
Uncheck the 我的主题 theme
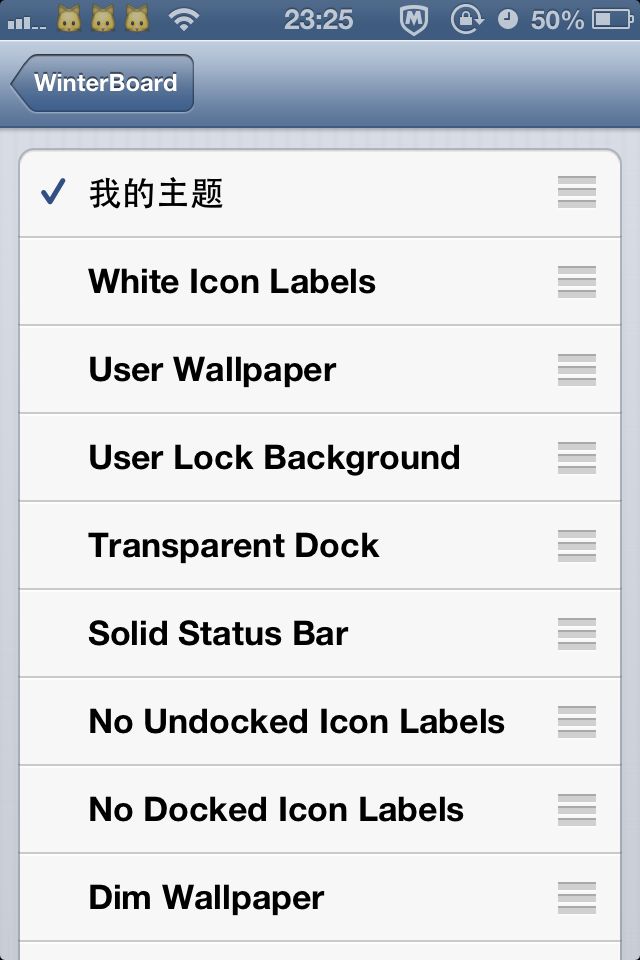320,193
